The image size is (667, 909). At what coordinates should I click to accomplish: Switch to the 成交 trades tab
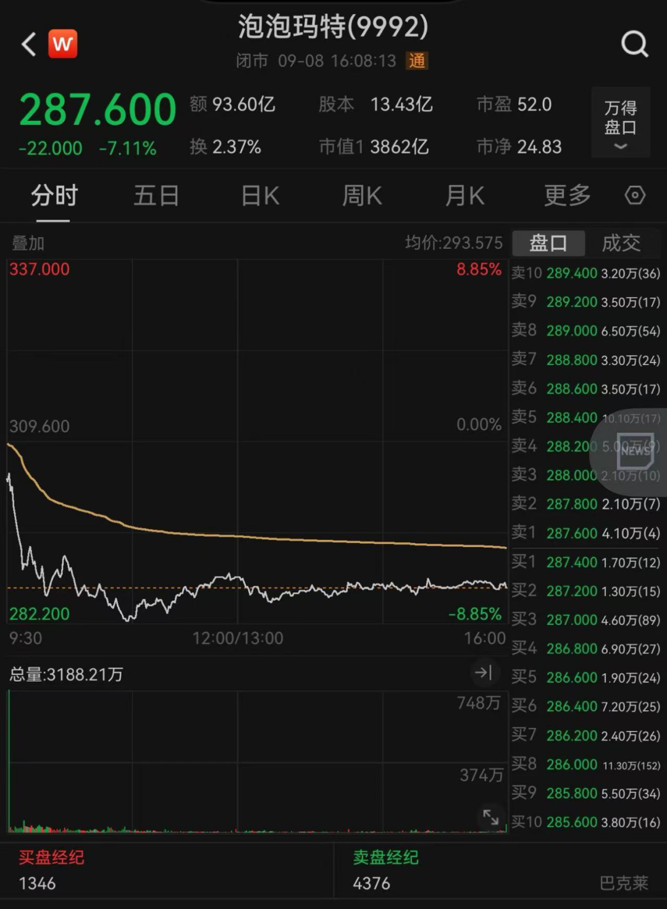coord(620,243)
